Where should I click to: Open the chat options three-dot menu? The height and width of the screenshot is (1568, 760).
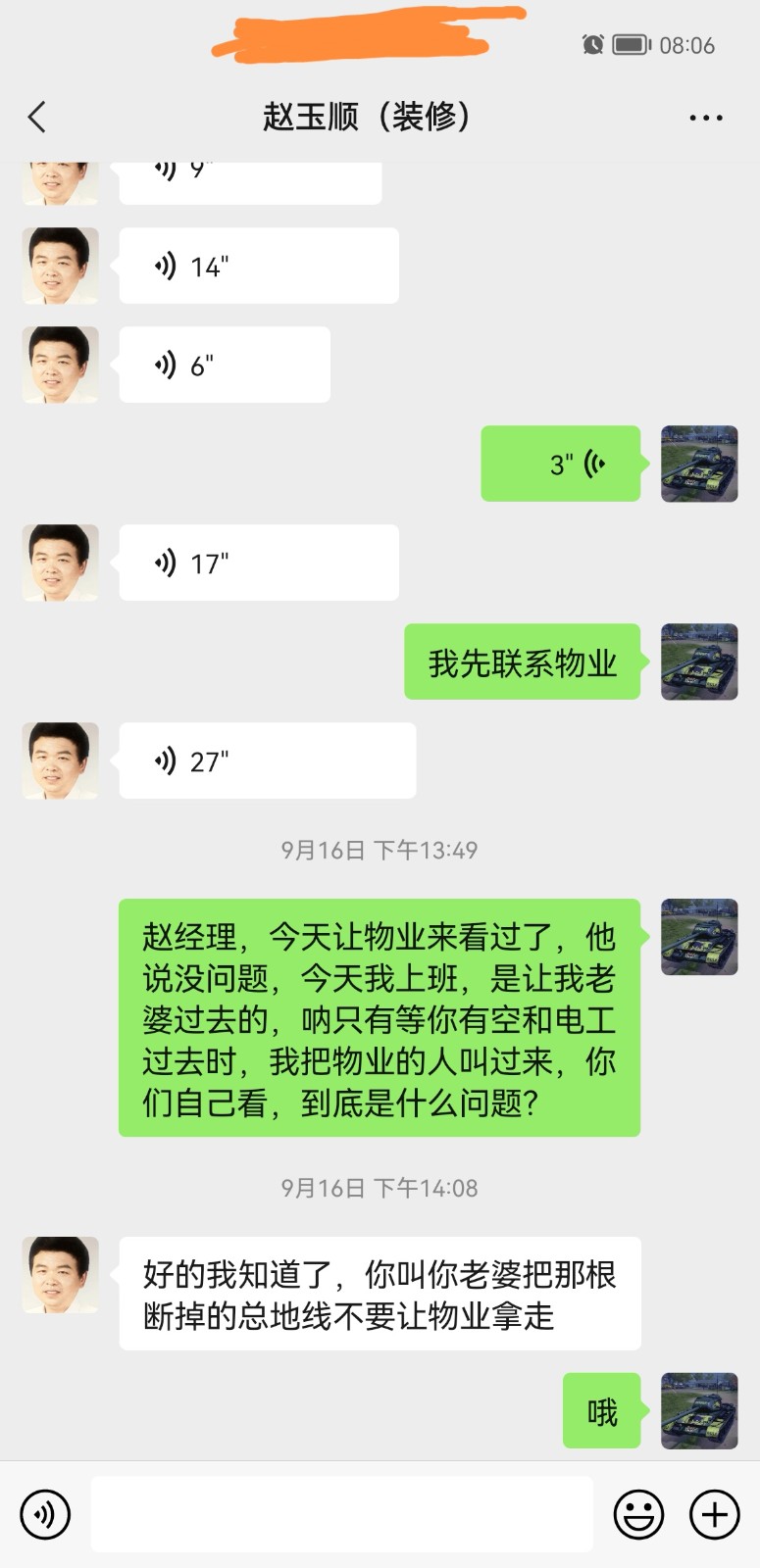tap(705, 118)
